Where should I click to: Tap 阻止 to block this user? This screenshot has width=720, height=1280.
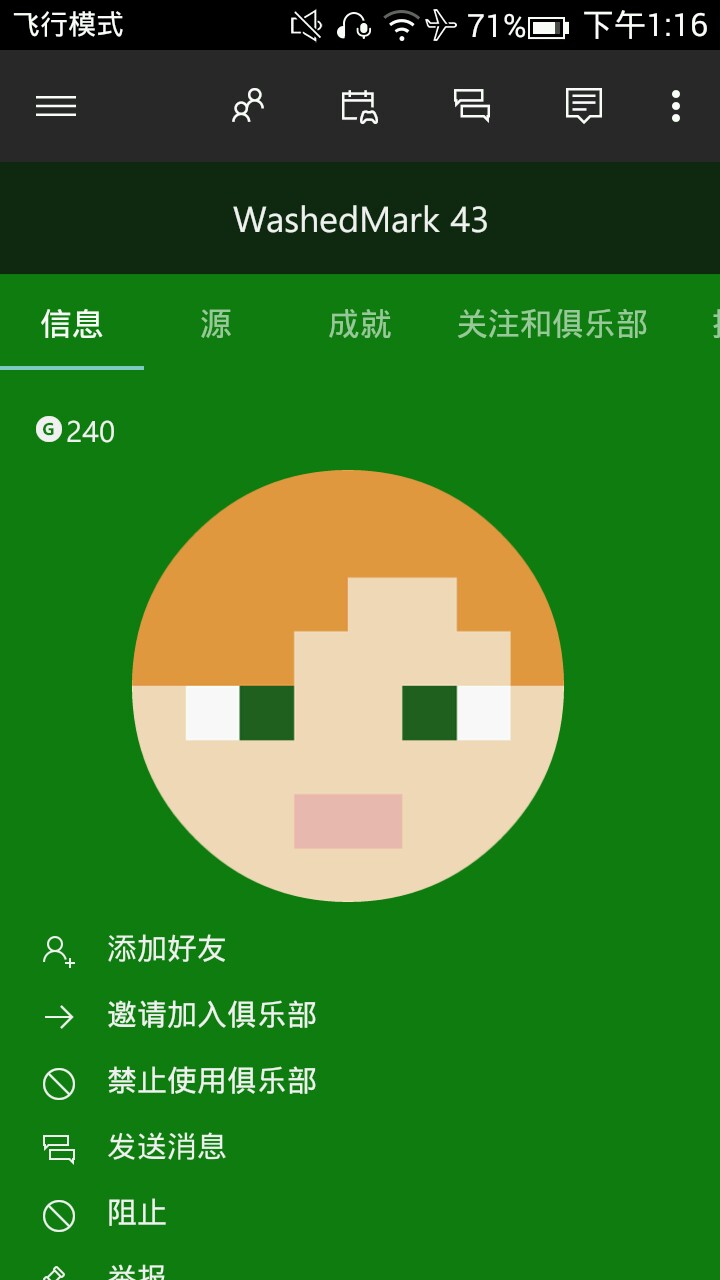(137, 1213)
